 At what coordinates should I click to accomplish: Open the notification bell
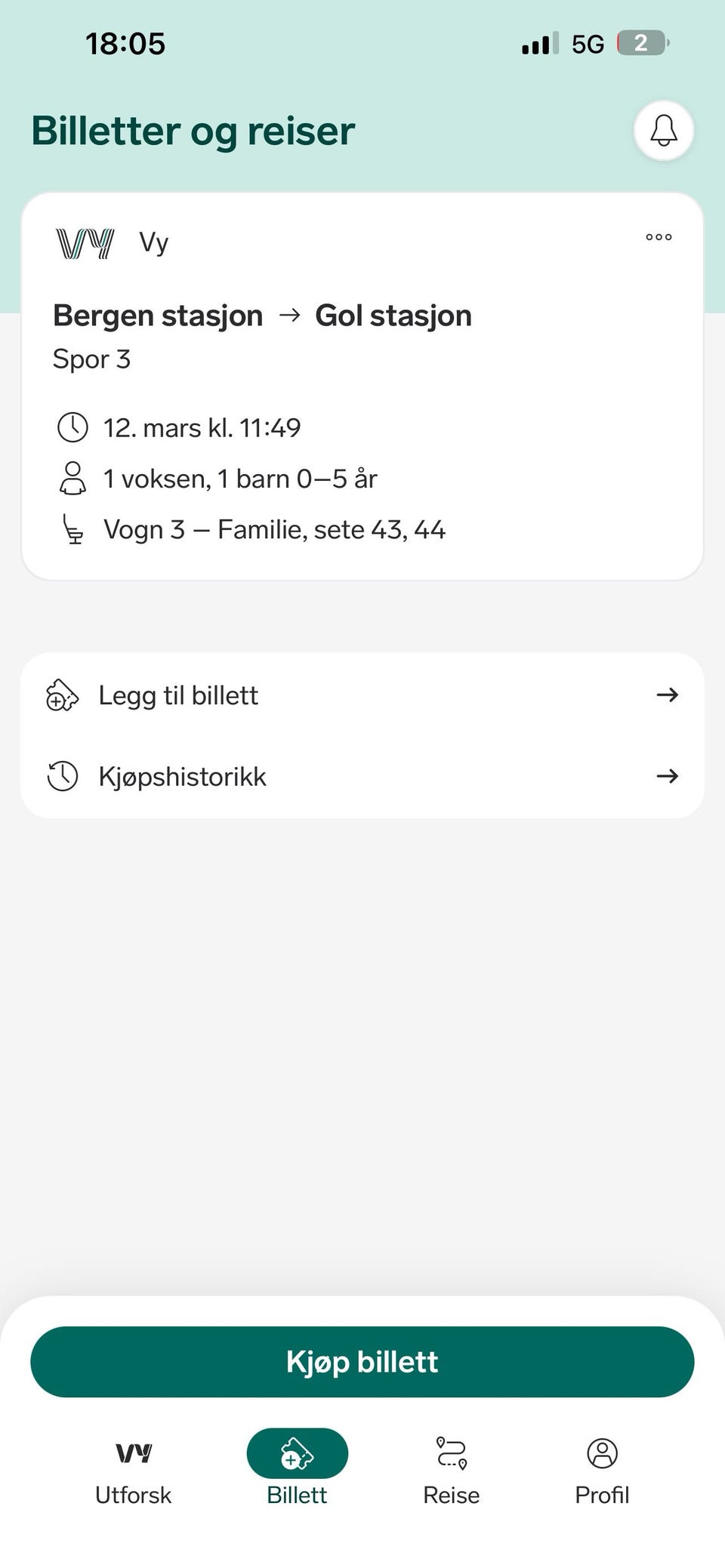coord(663,131)
